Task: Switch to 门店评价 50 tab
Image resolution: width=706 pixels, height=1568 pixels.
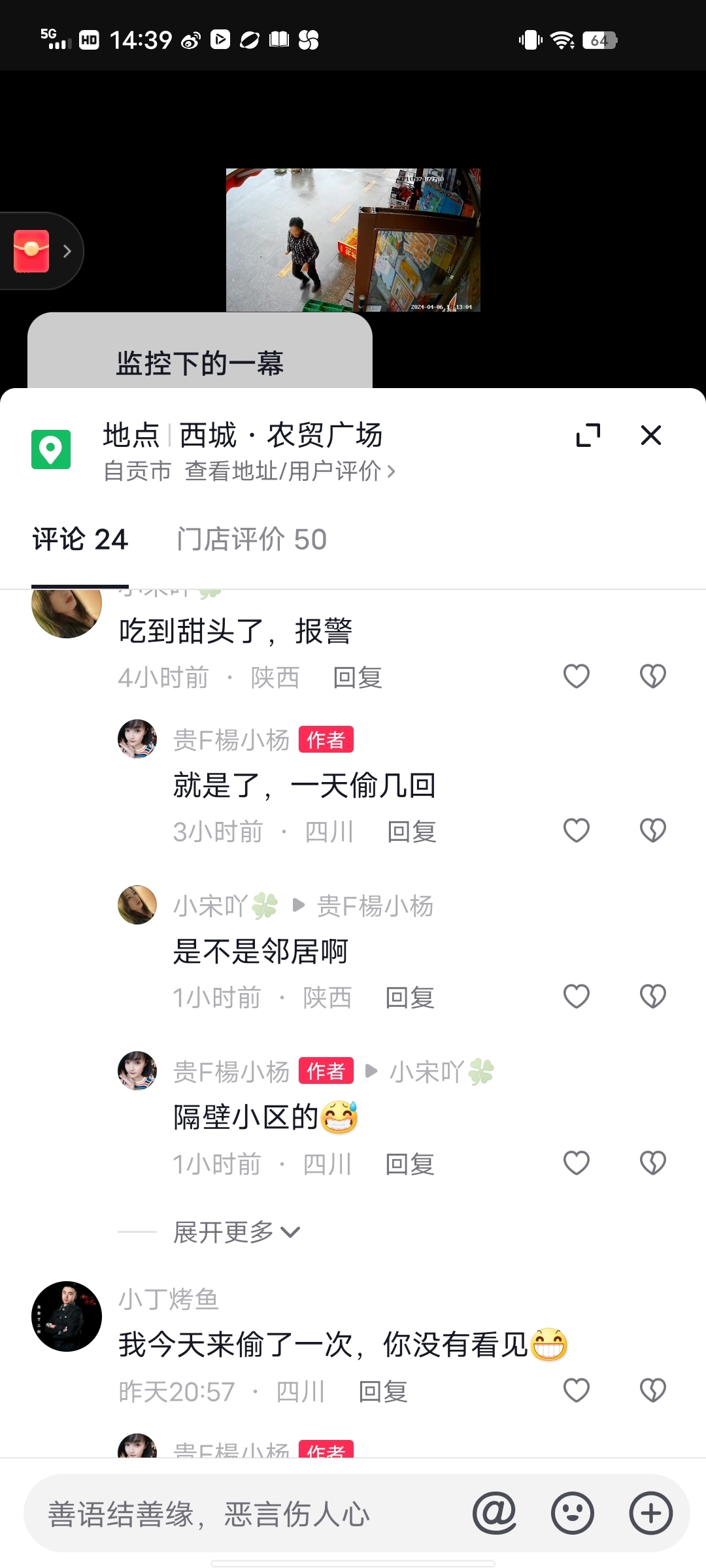Action: tap(252, 540)
